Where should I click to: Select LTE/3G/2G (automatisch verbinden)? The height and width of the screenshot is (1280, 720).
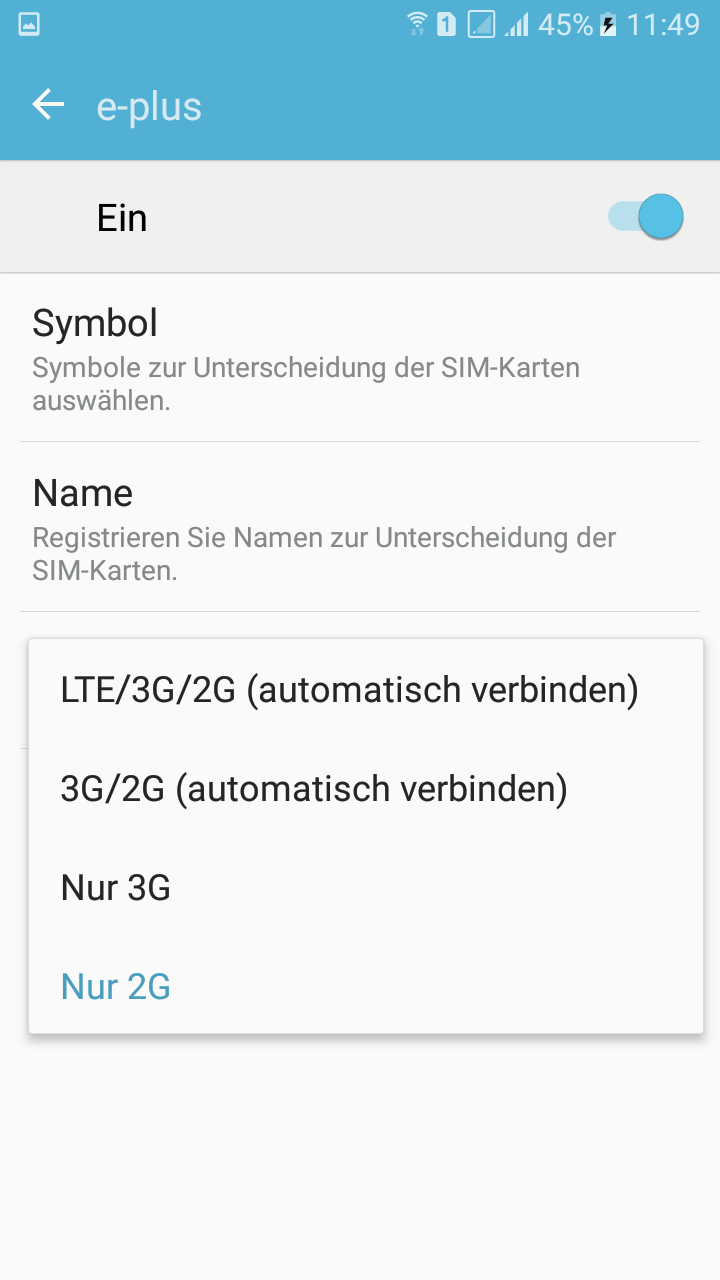click(350, 690)
